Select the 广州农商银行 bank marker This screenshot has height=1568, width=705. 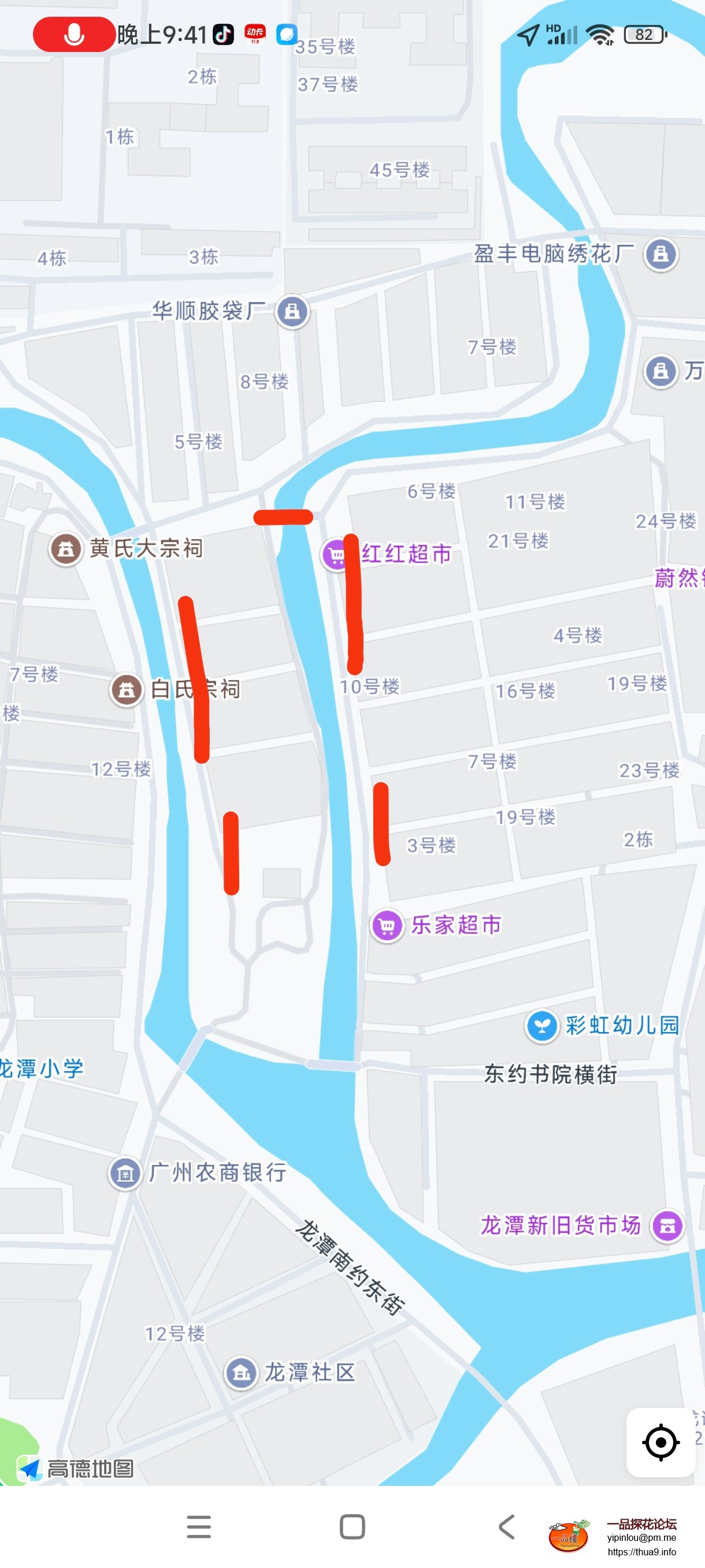(125, 1173)
